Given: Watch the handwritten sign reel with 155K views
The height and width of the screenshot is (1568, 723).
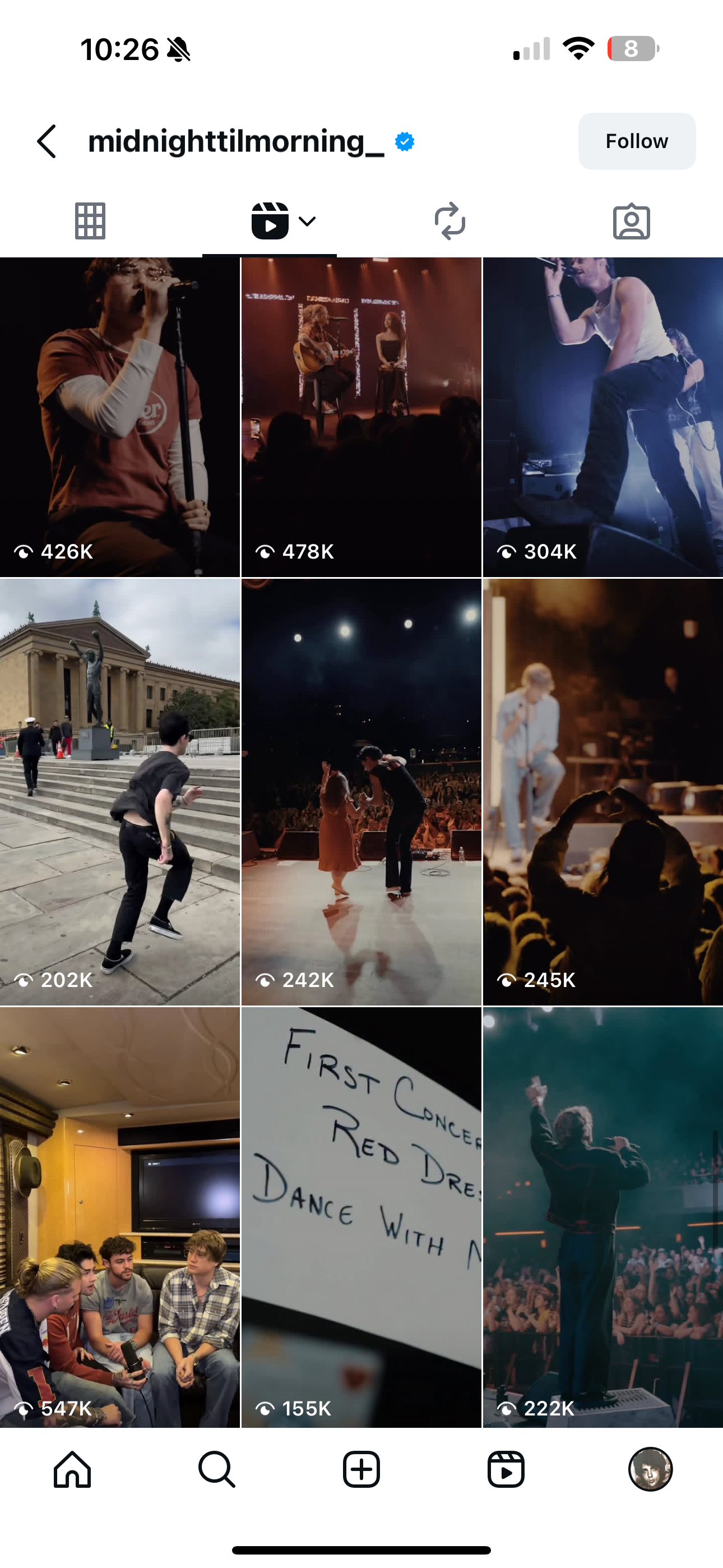Looking at the screenshot, I should pos(361,1217).
